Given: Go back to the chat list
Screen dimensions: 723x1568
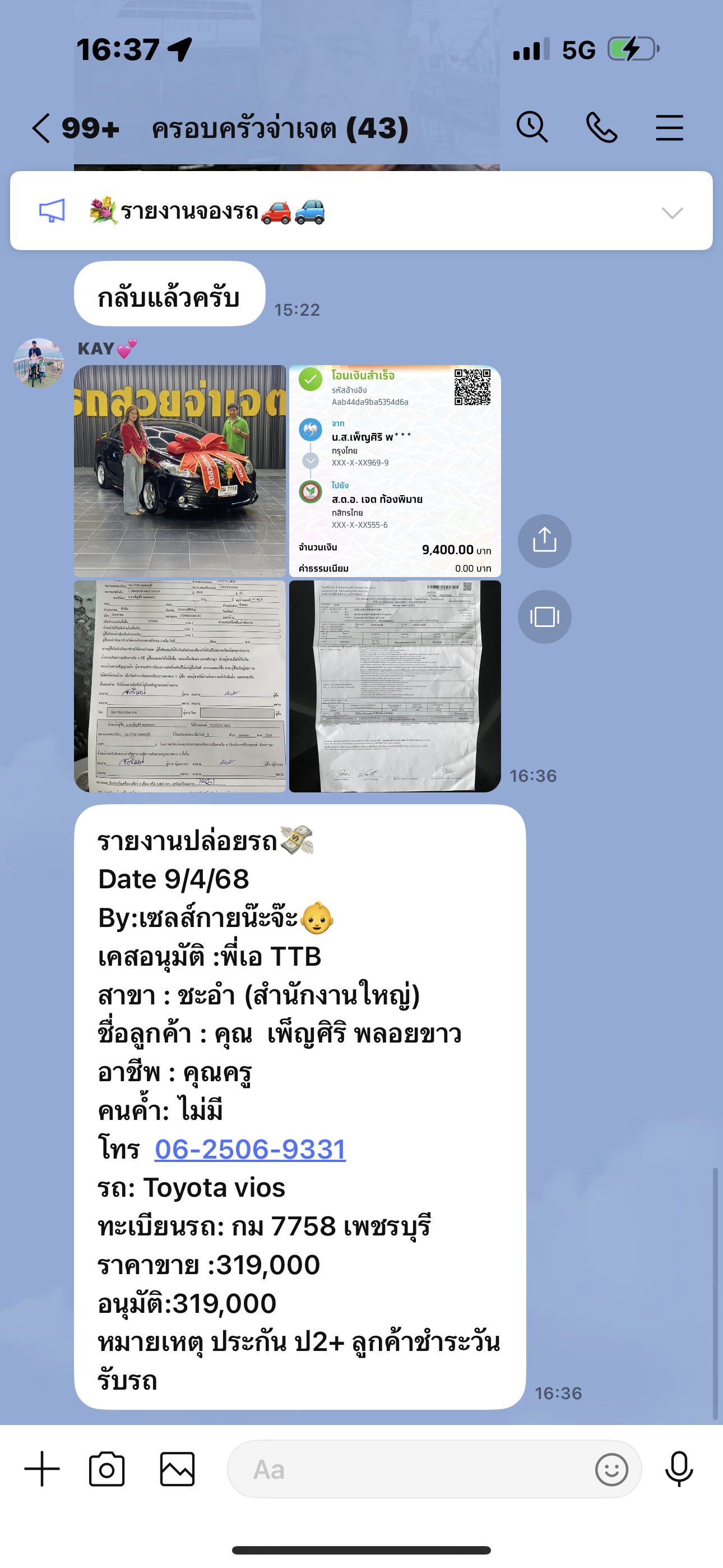Looking at the screenshot, I should [41, 128].
